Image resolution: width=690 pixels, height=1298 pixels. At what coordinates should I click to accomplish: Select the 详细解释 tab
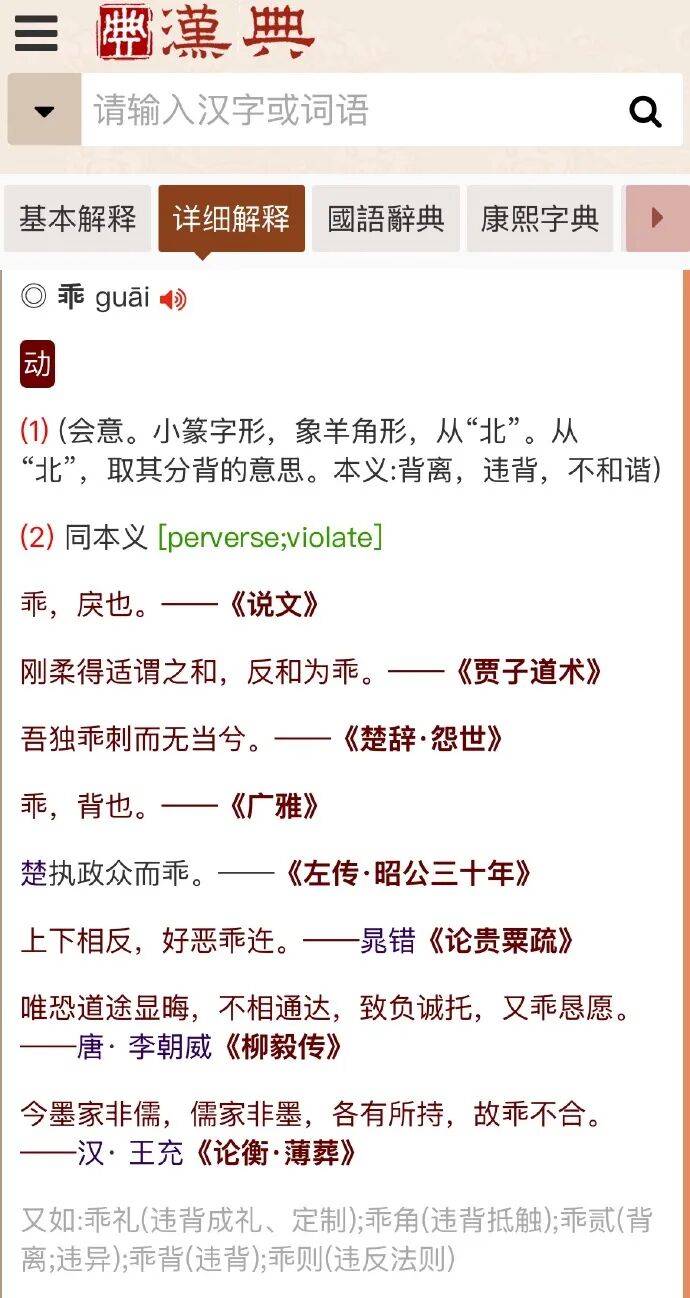pyautogui.click(x=231, y=218)
